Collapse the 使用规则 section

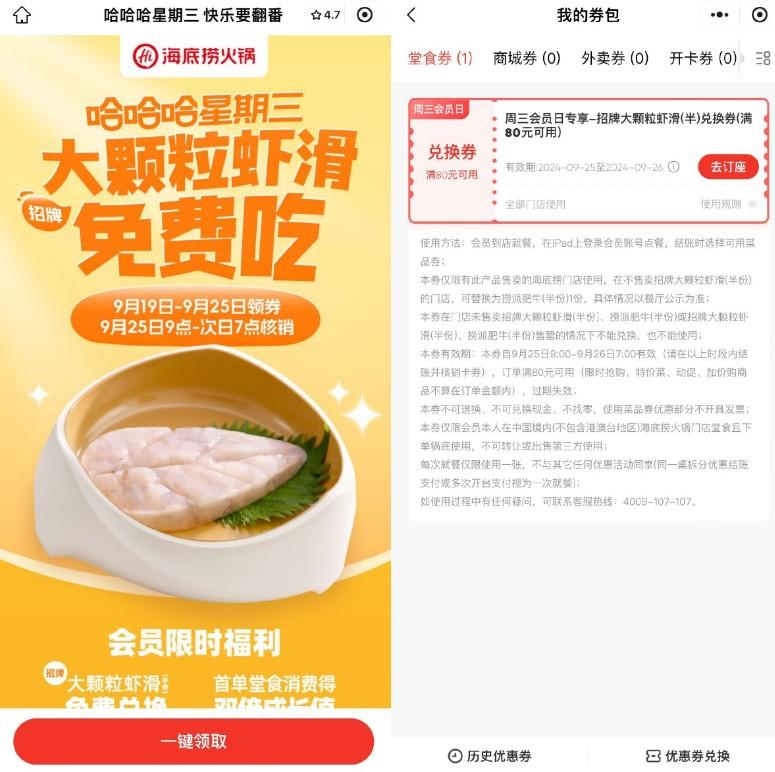click(727, 204)
